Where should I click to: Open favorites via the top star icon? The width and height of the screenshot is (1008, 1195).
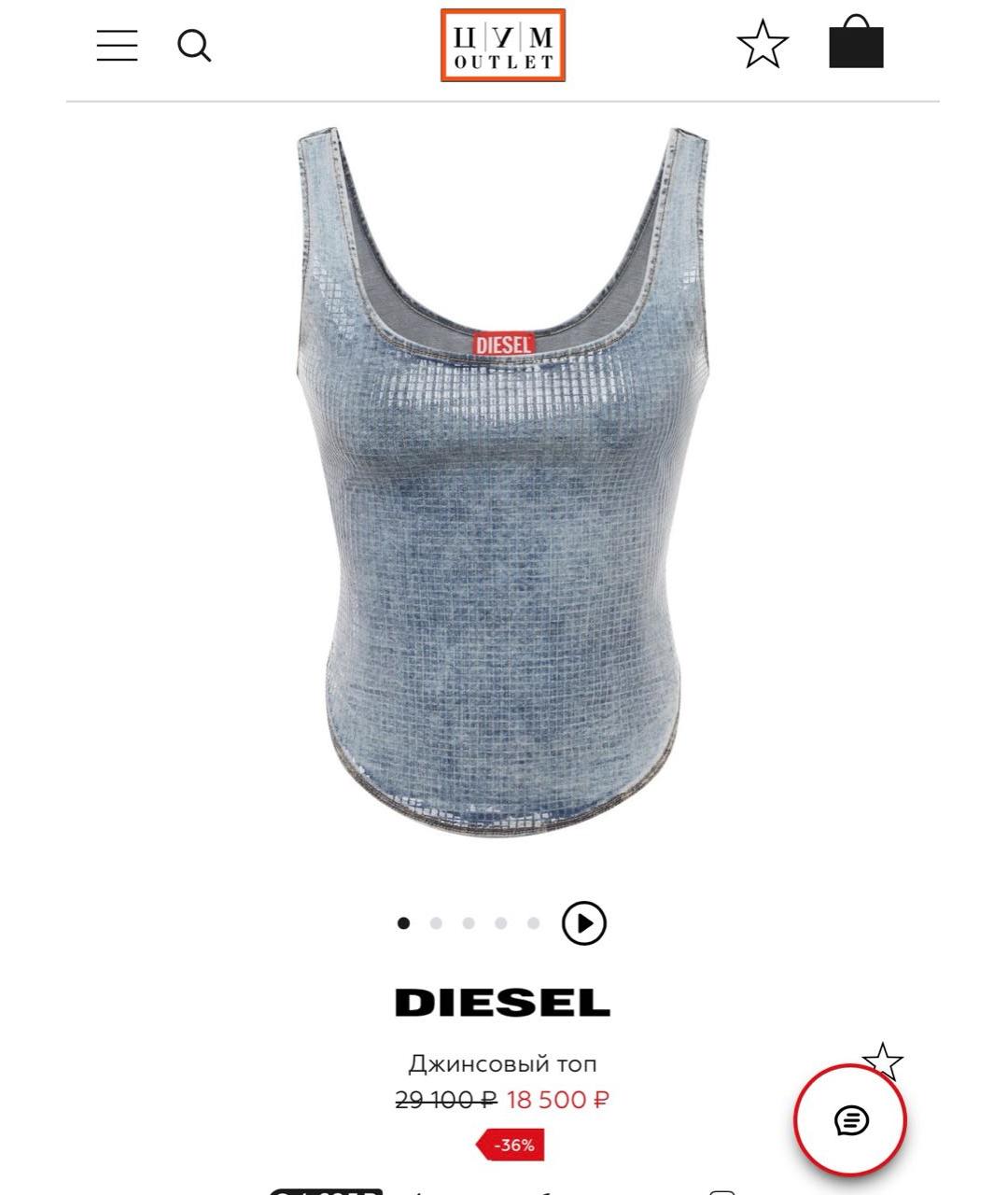coord(762,42)
